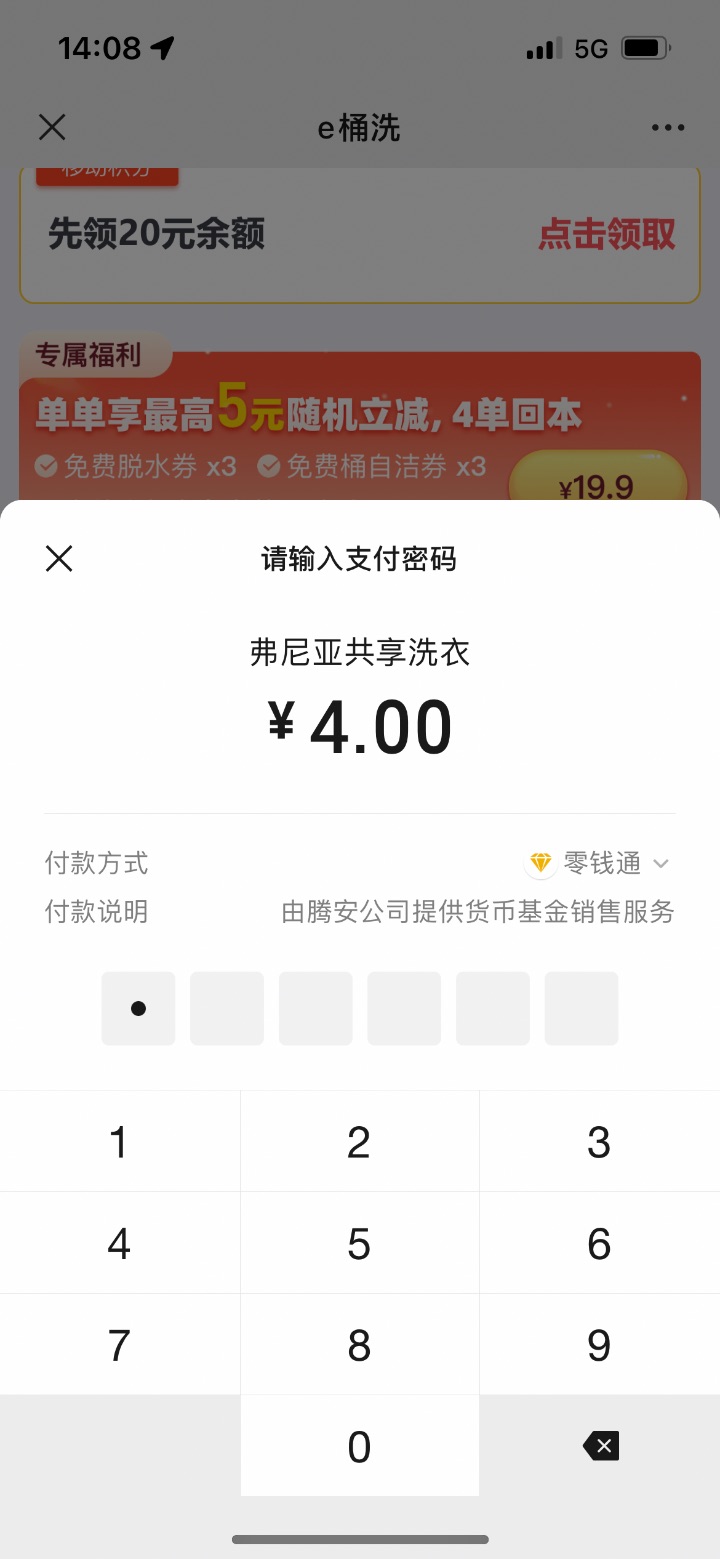Image resolution: width=720 pixels, height=1559 pixels.
Task: Change payment method from 零钱通
Action: point(597,863)
